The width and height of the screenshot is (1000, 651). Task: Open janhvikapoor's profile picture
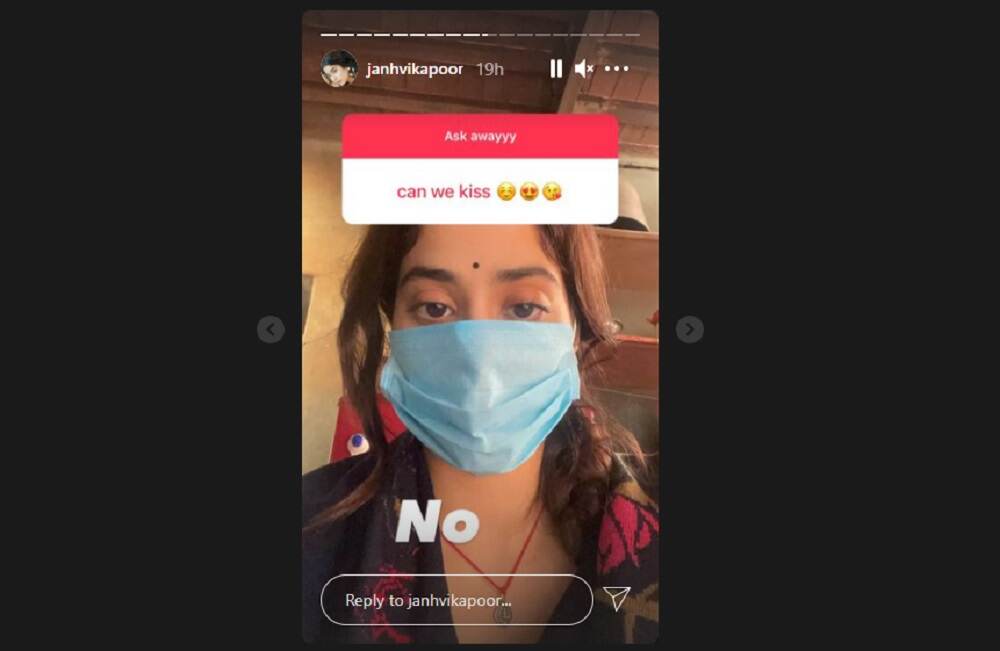pyautogui.click(x=339, y=69)
